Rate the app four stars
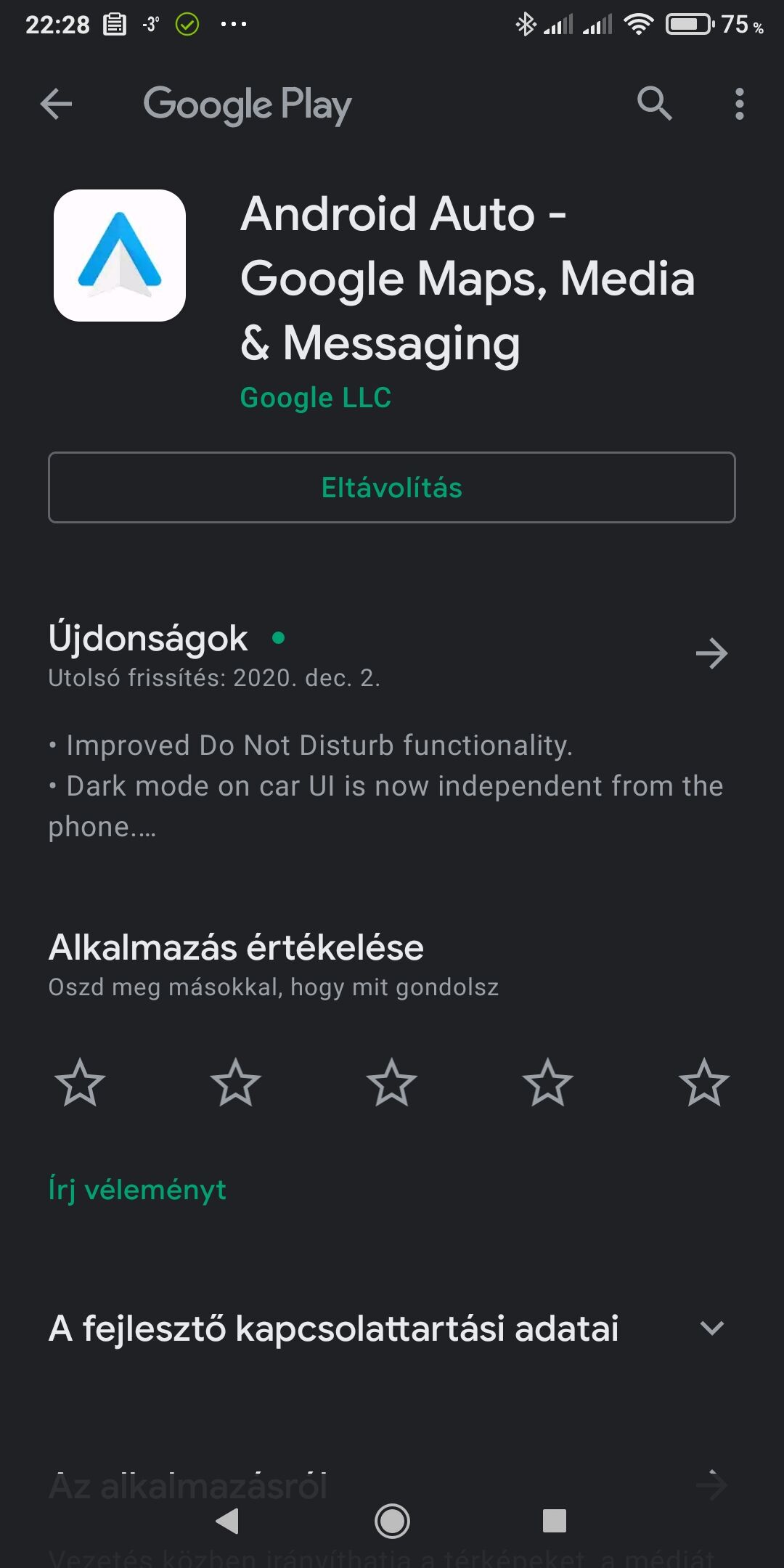The image size is (784, 1568). tap(548, 1082)
